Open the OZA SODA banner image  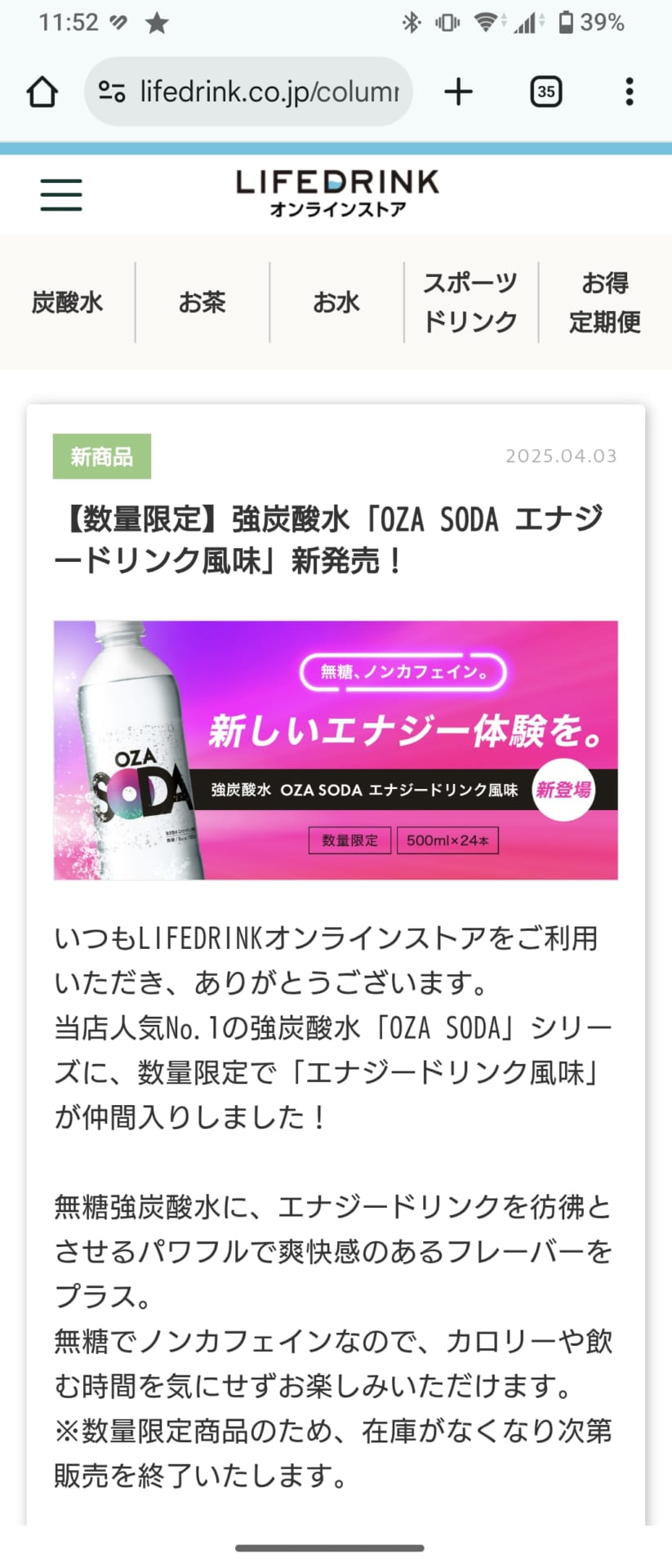pos(336,750)
